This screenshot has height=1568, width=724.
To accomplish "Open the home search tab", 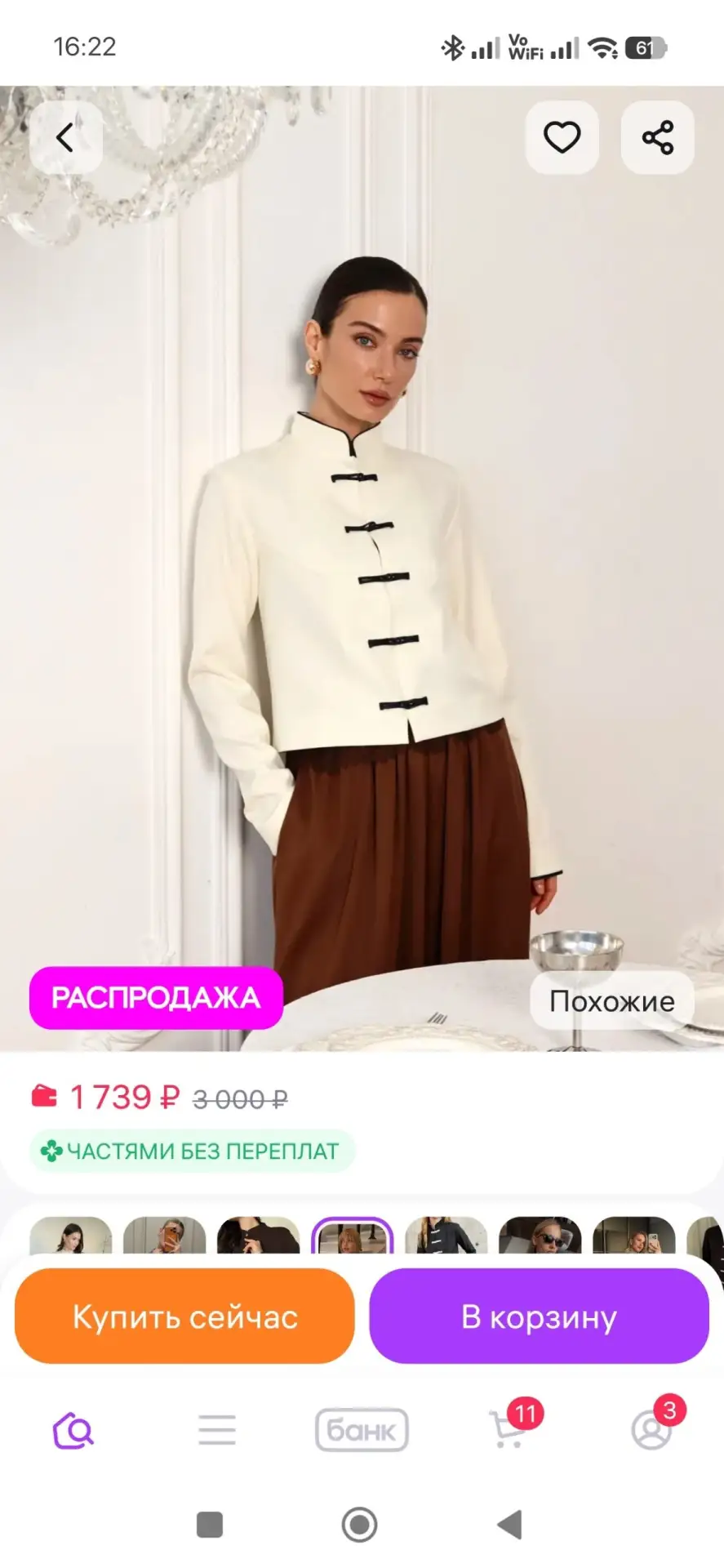I will coord(73,1430).
